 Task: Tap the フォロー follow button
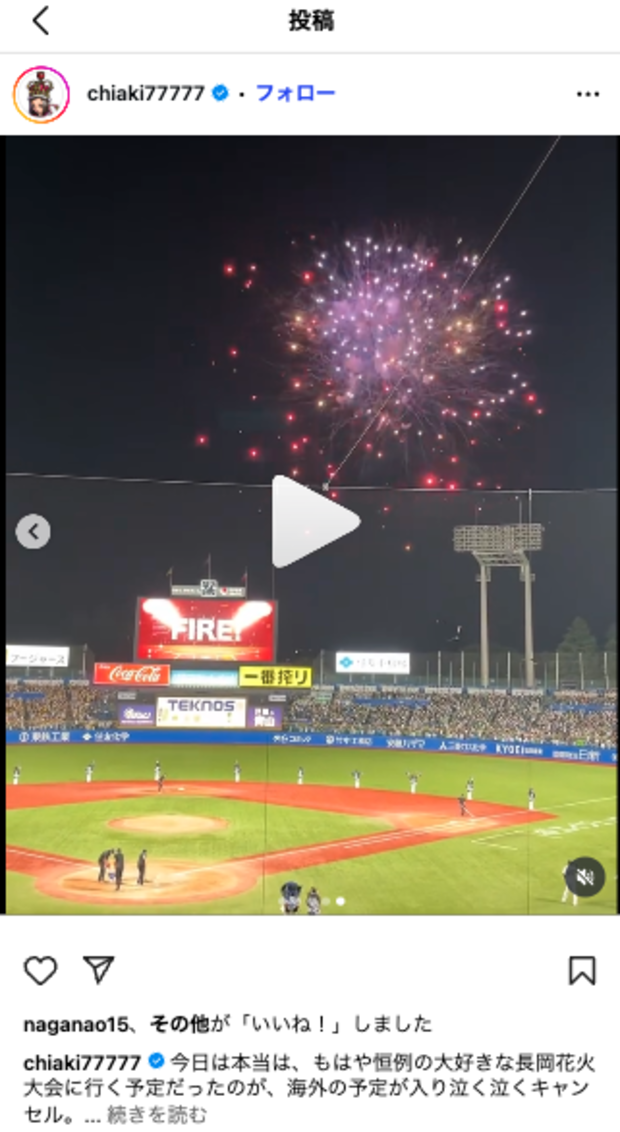[x=295, y=94]
